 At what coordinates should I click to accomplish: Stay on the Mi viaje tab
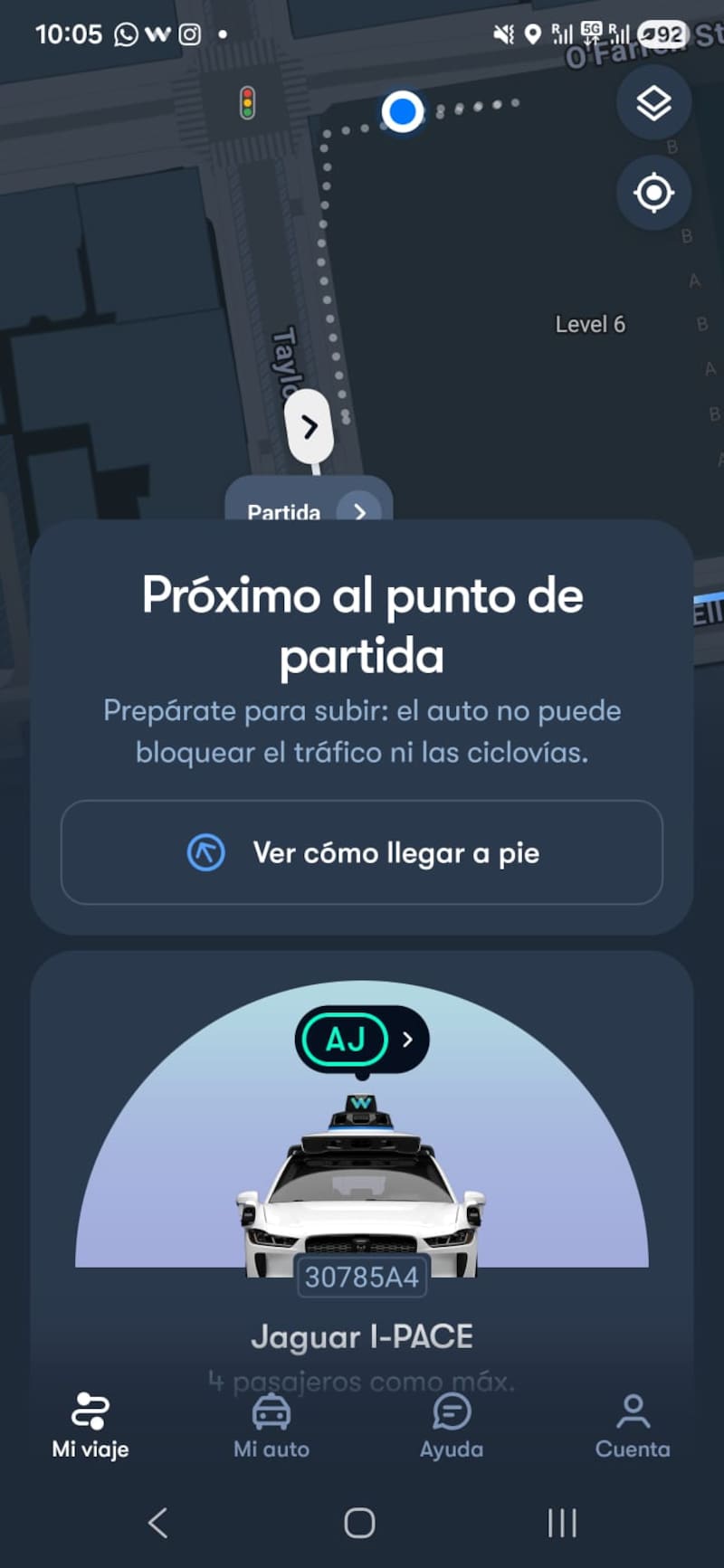[90, 1426]
